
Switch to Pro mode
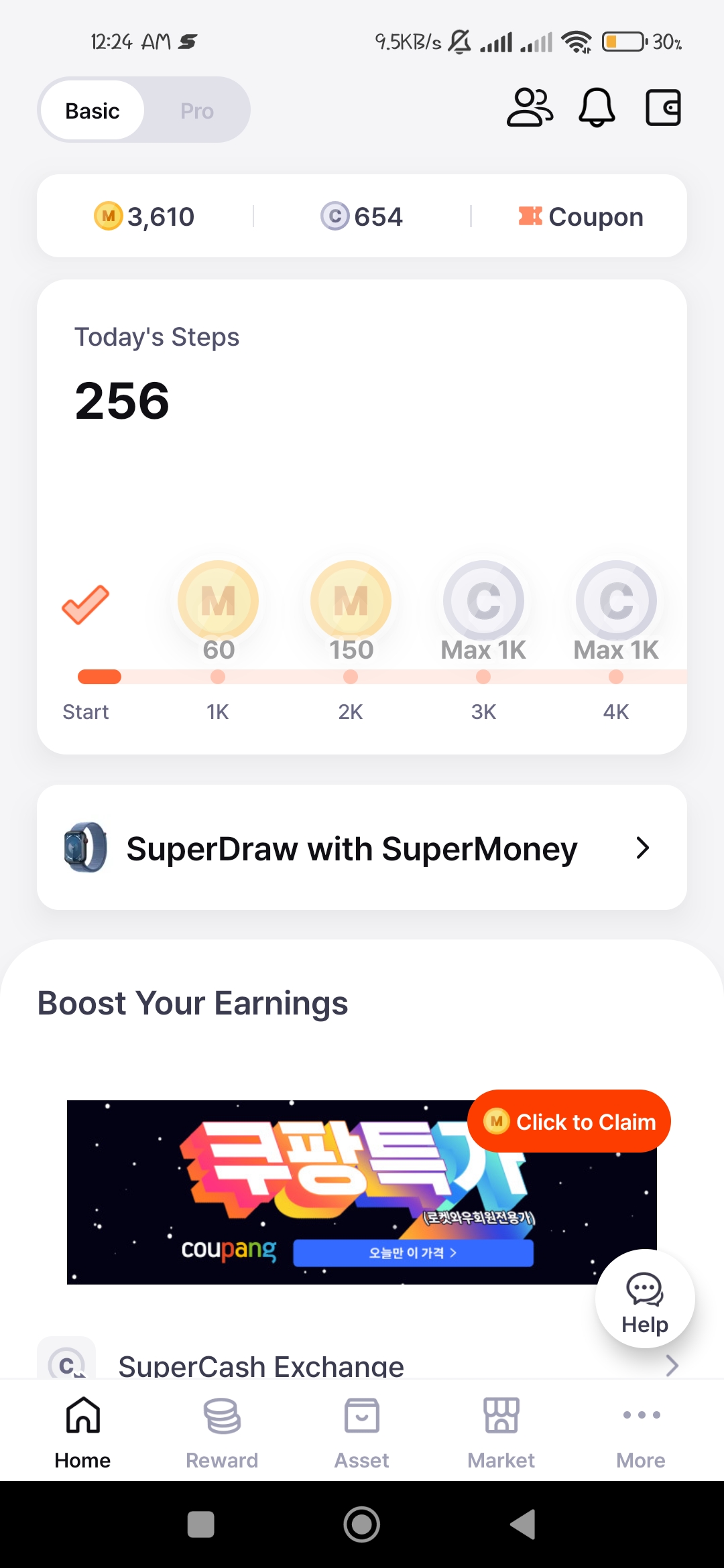(196, 111)
